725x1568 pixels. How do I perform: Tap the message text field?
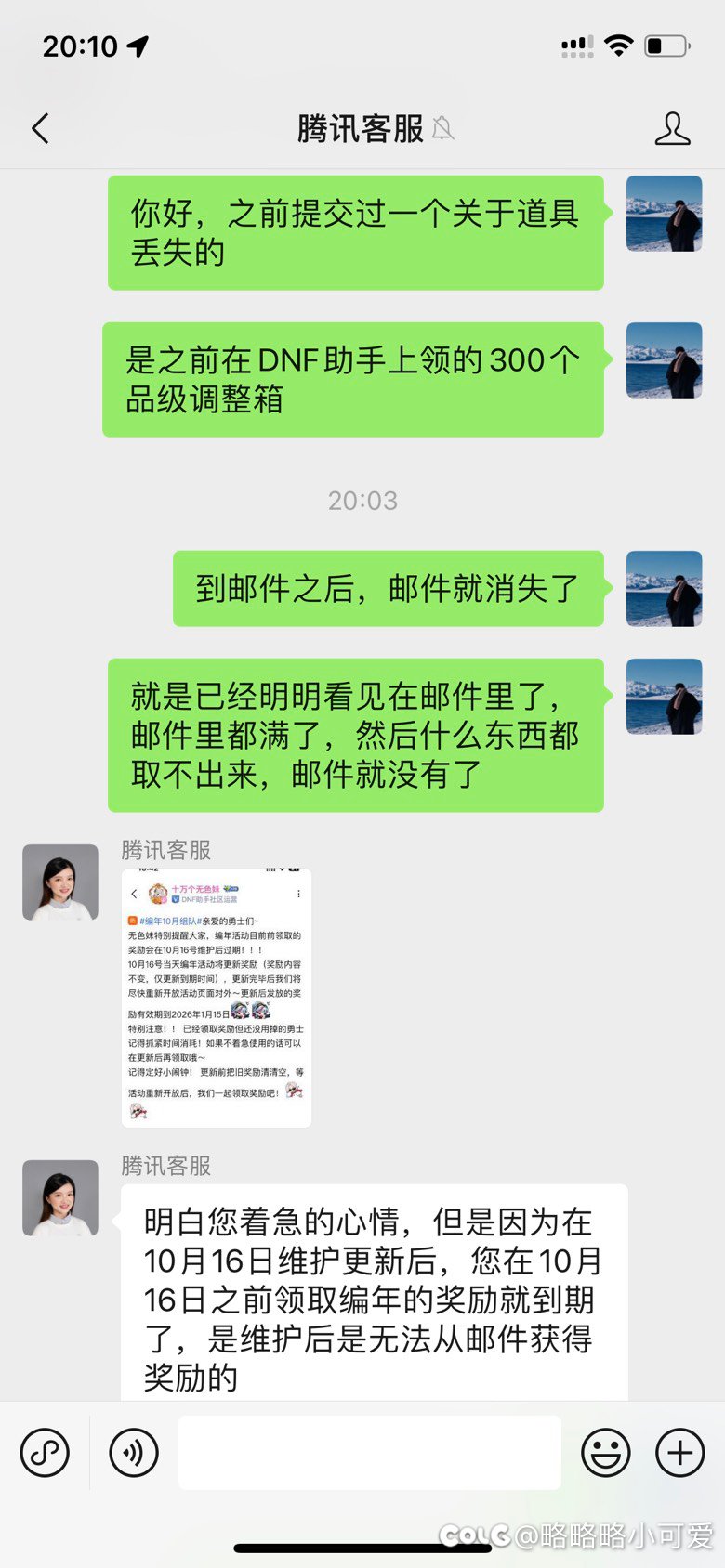pos(369,1452)
